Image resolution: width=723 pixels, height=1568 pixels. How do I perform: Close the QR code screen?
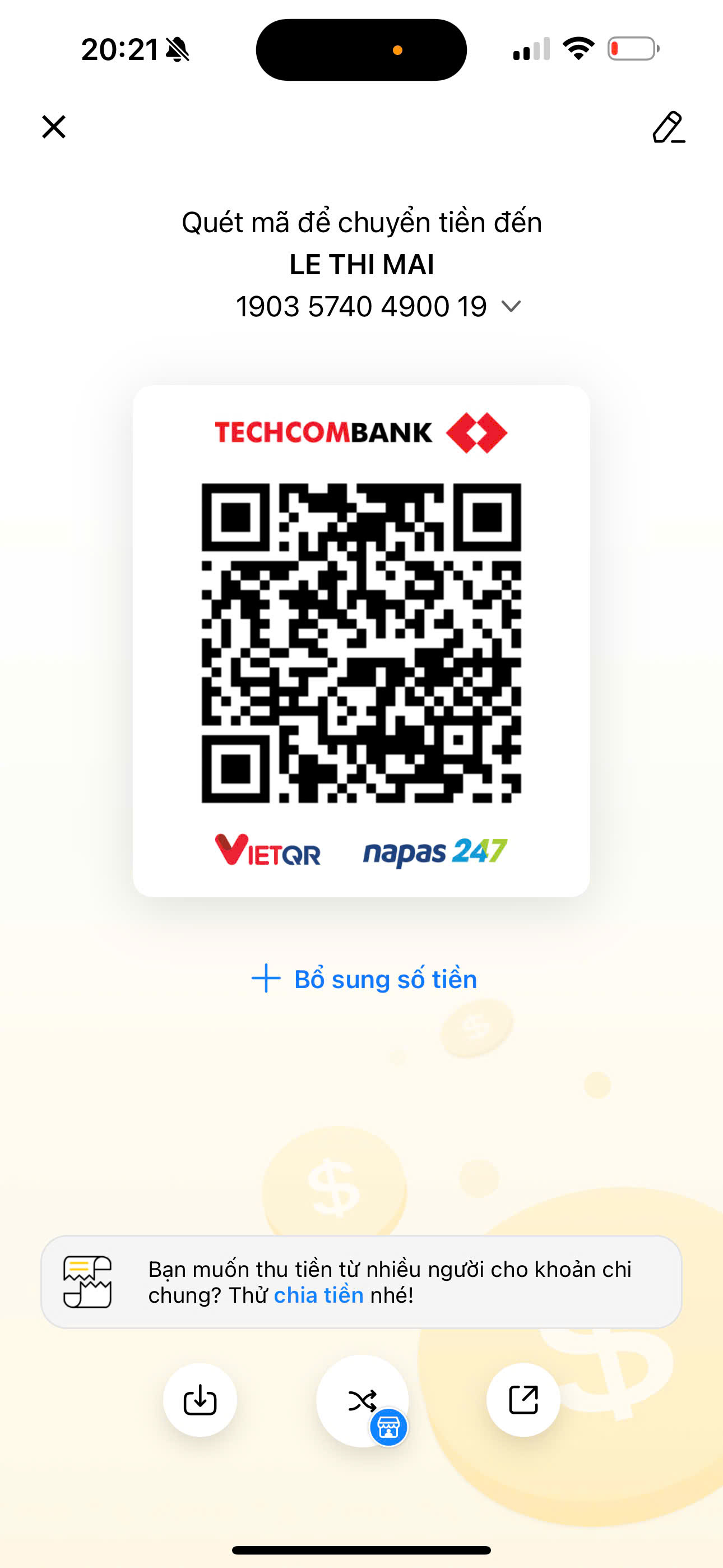point(54,127)
